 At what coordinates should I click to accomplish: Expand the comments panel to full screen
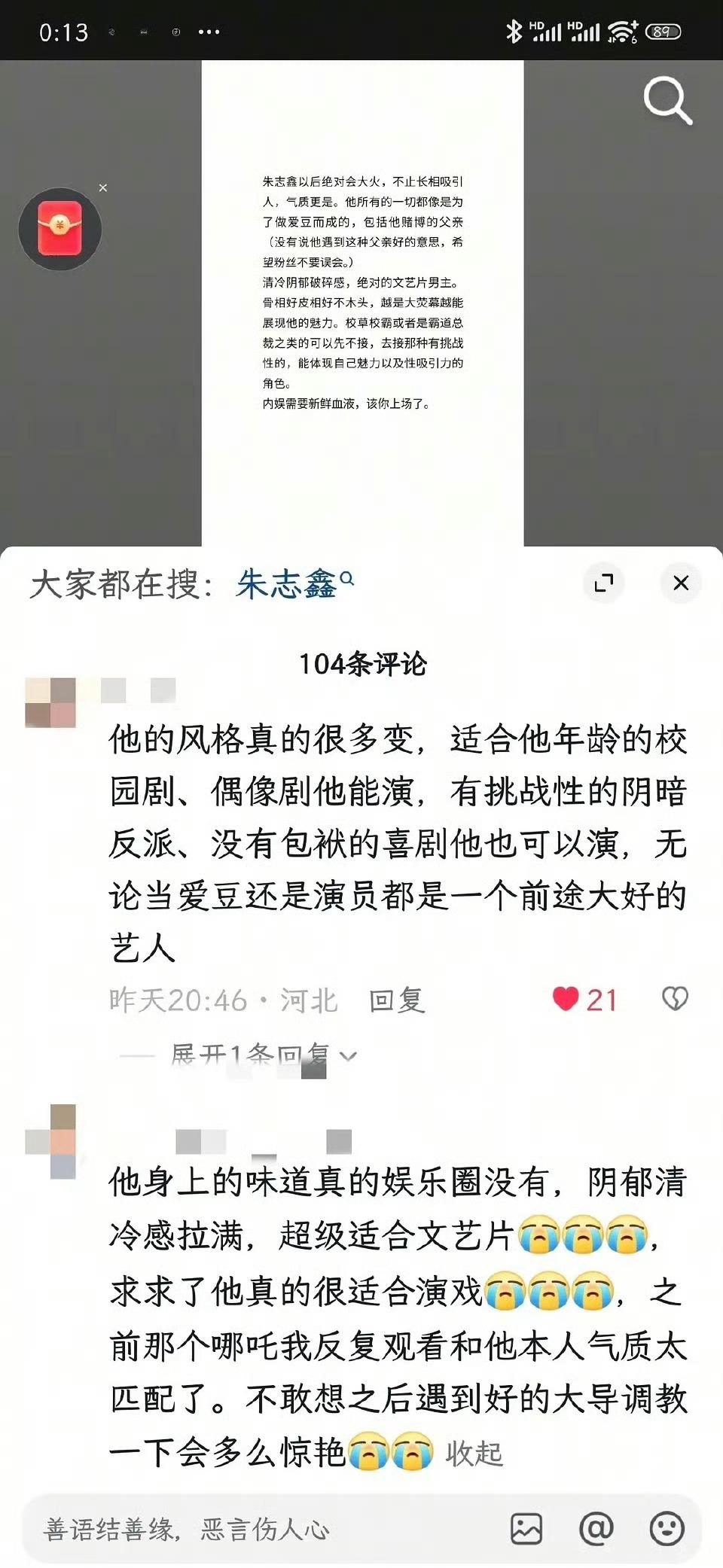(604, 583)
